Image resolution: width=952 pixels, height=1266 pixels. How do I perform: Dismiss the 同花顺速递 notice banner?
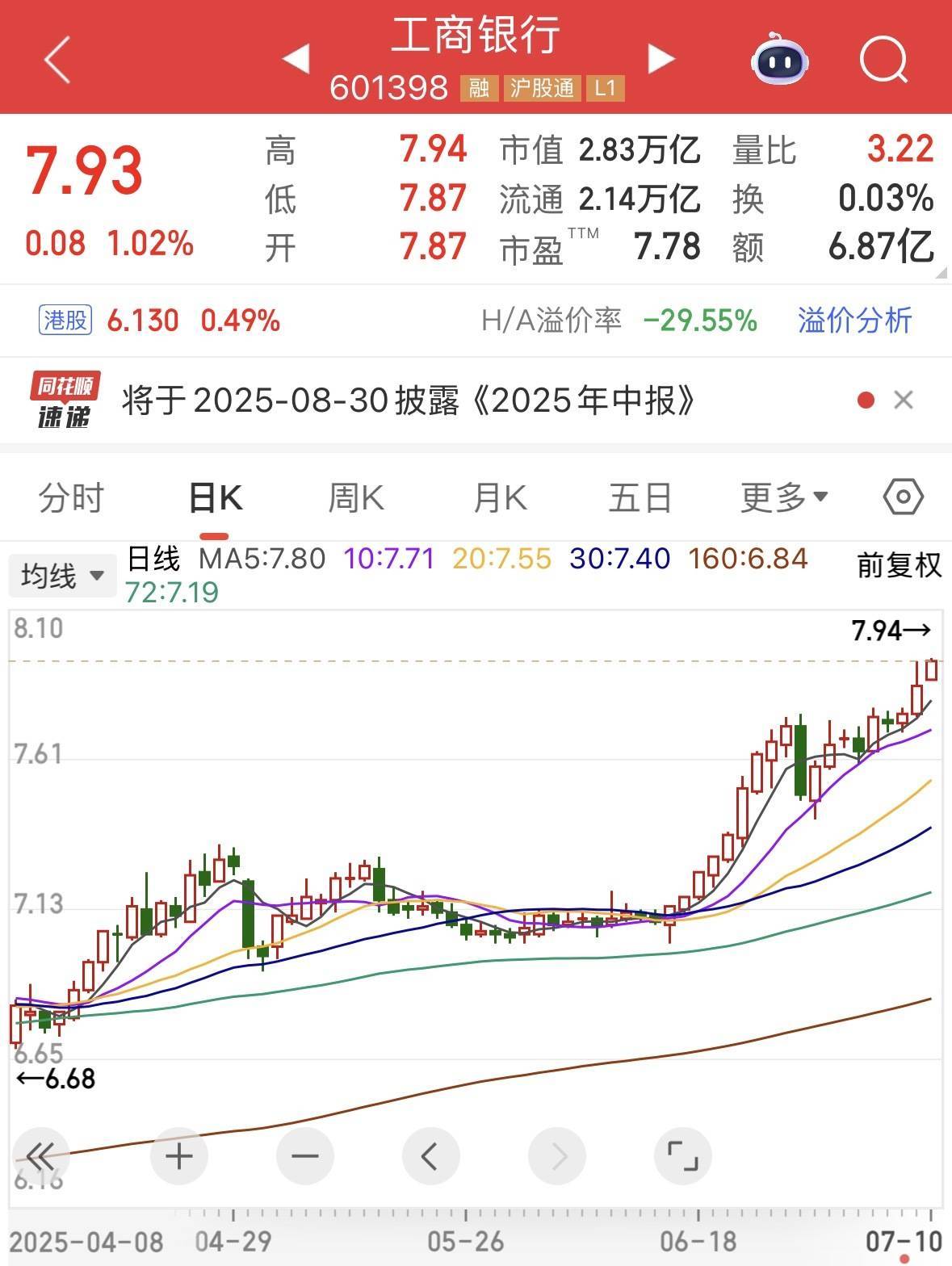pos(904,400)
